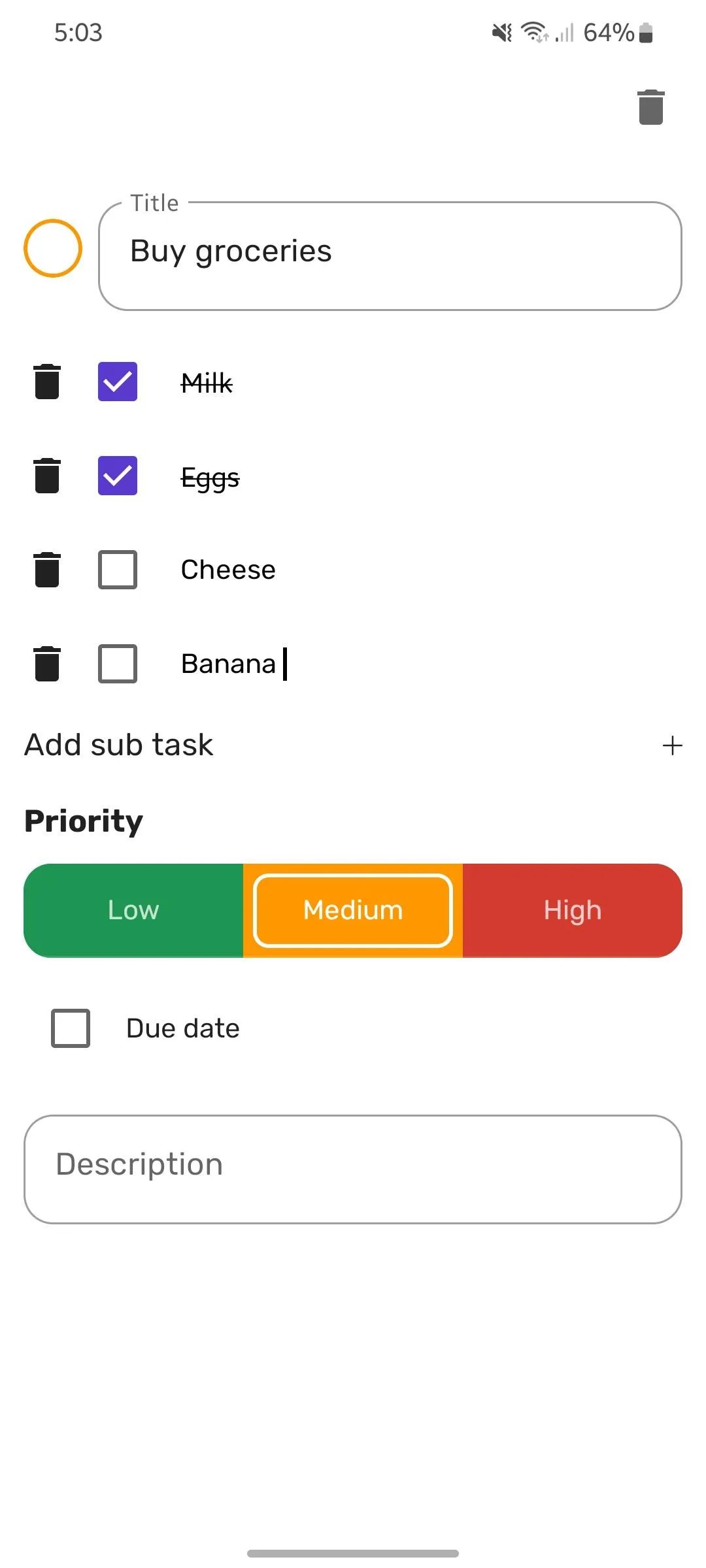Check off Cheese sub task

tap(118, 570)
